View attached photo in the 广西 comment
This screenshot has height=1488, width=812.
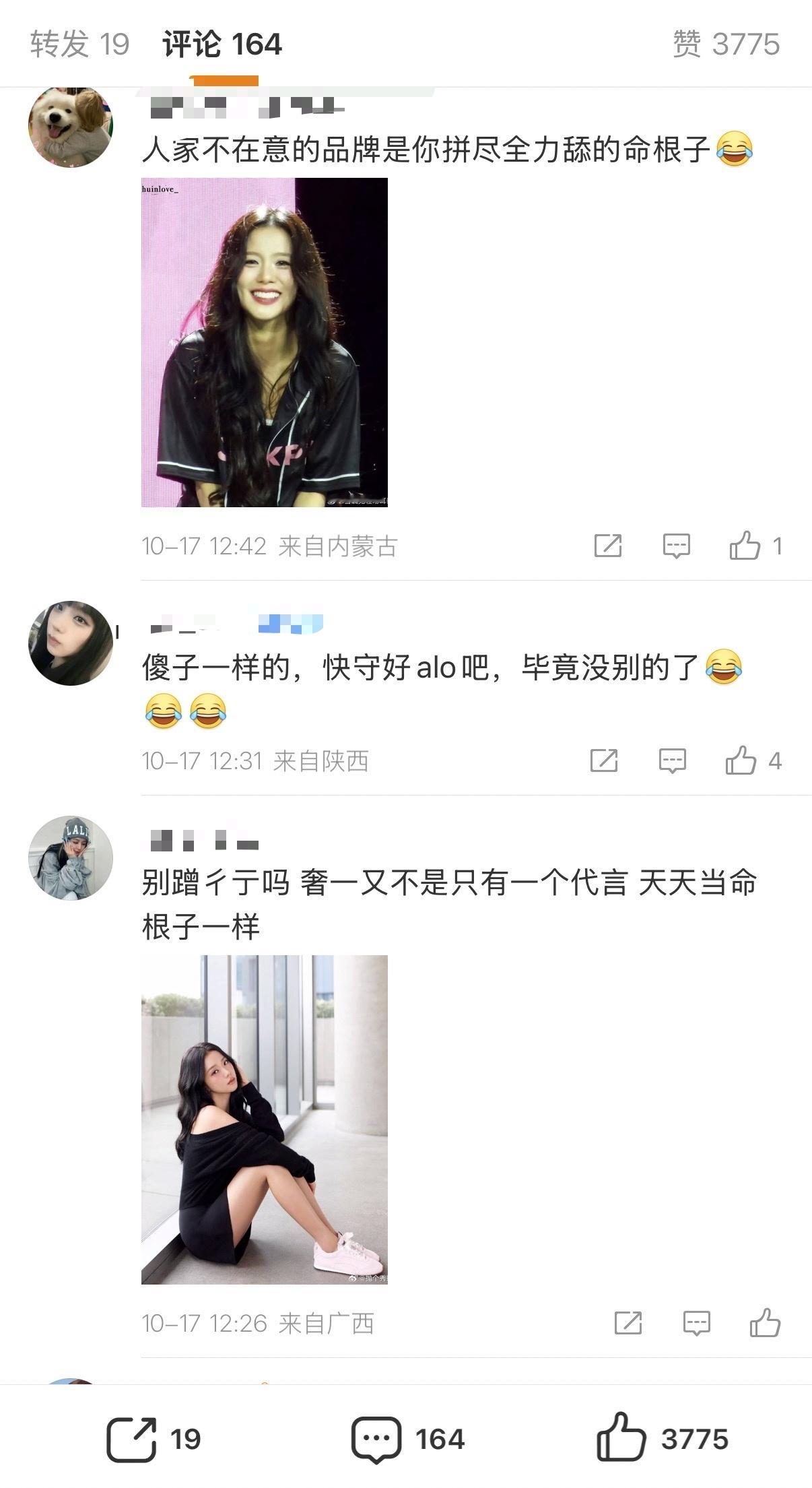click(264, 1120)
